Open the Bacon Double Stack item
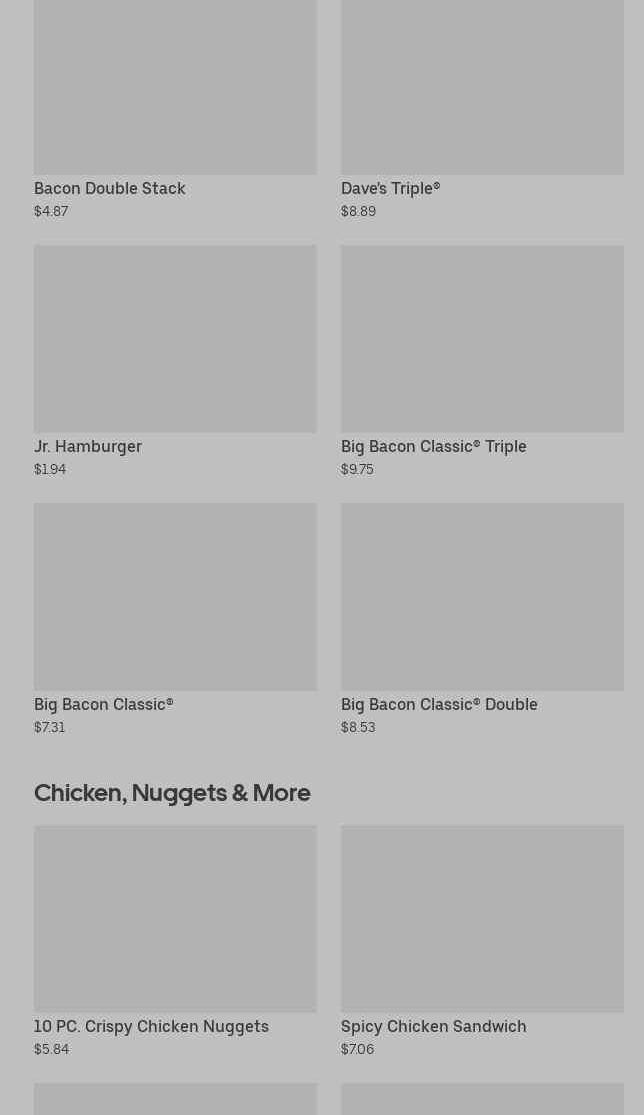Image resolution: width=644 pixels, height=1115 pixels. pos(175,110)
